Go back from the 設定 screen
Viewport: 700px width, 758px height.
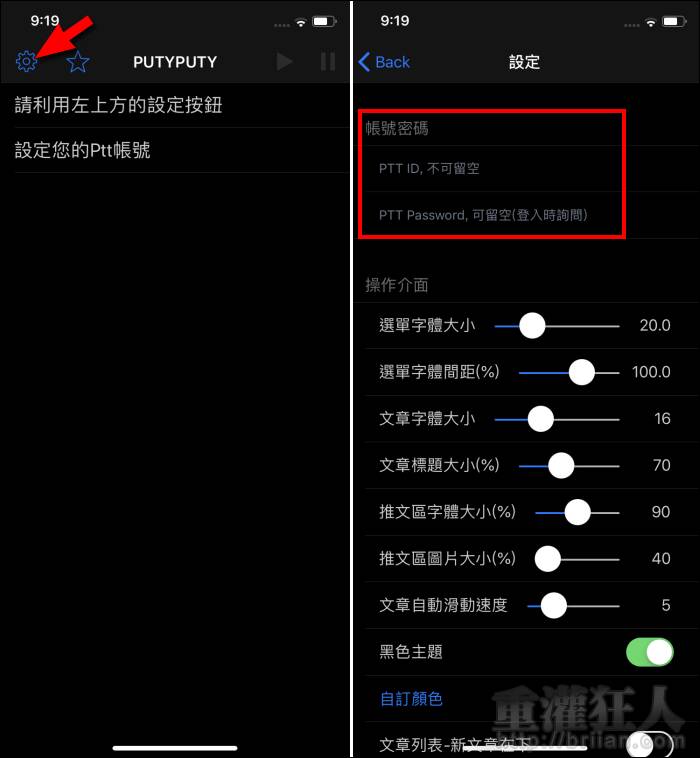385,62
